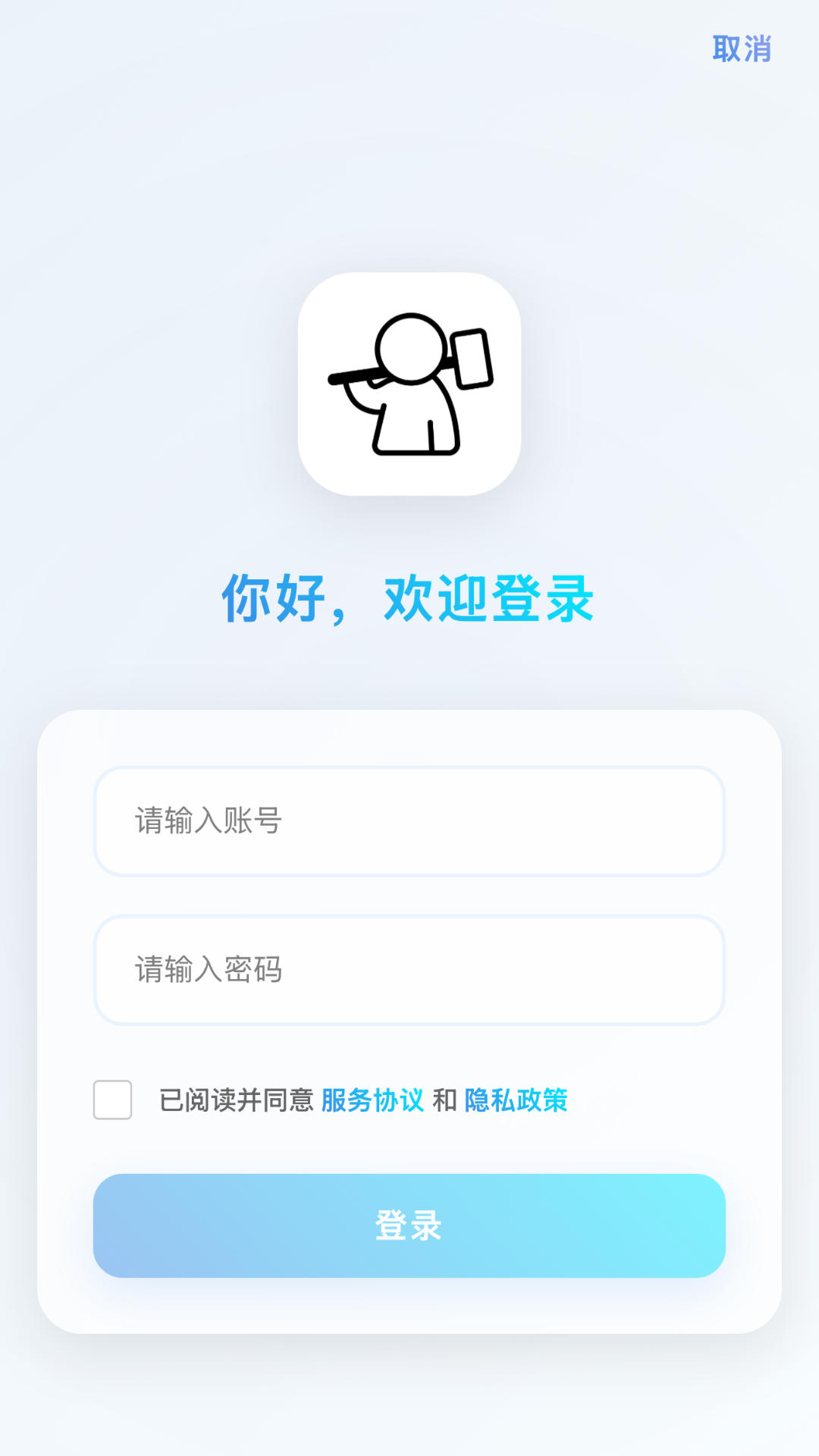This screenshot has height=1456, width=819.
Task: Click the 你好，欢迎登录 welcome heading
Action: (409, 599)
